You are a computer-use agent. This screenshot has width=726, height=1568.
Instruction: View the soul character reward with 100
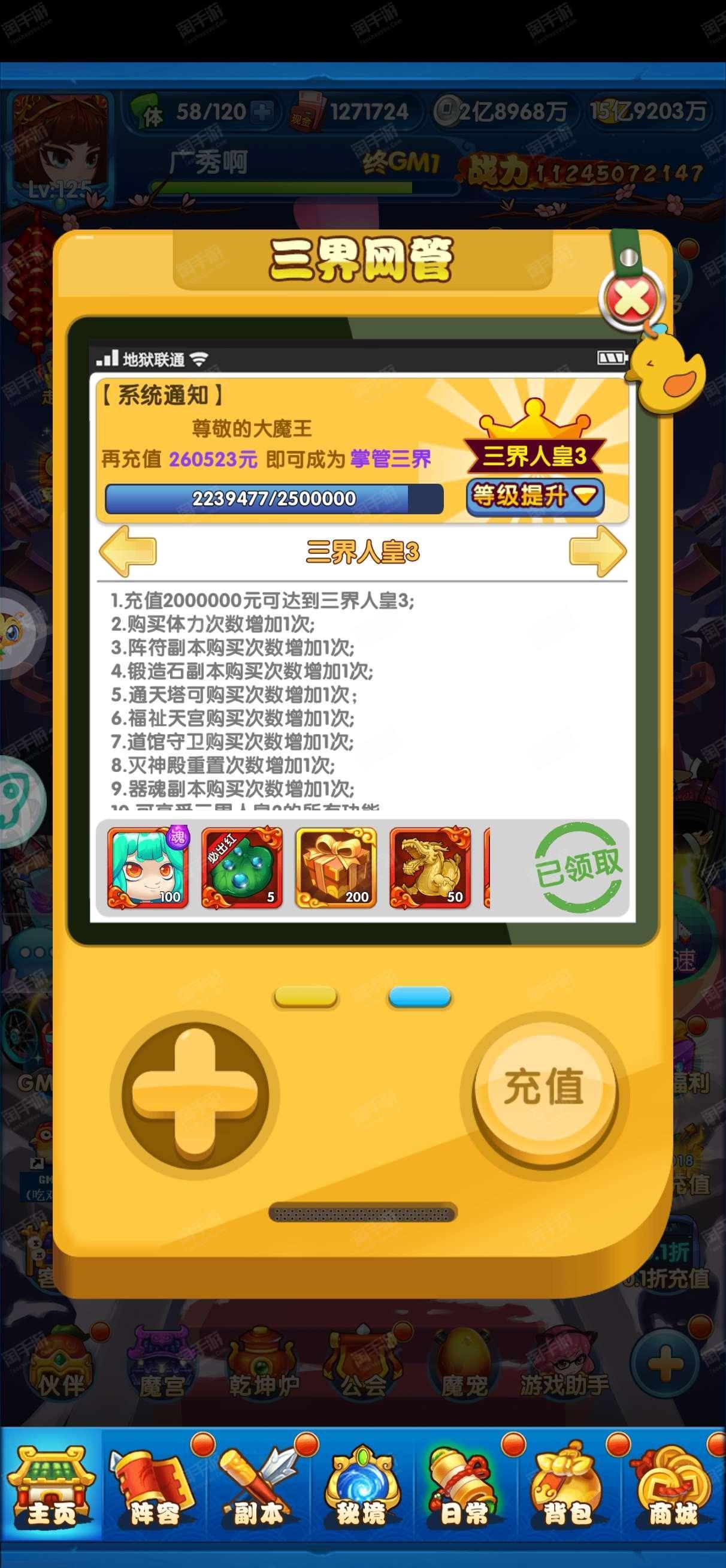point(149,868)
